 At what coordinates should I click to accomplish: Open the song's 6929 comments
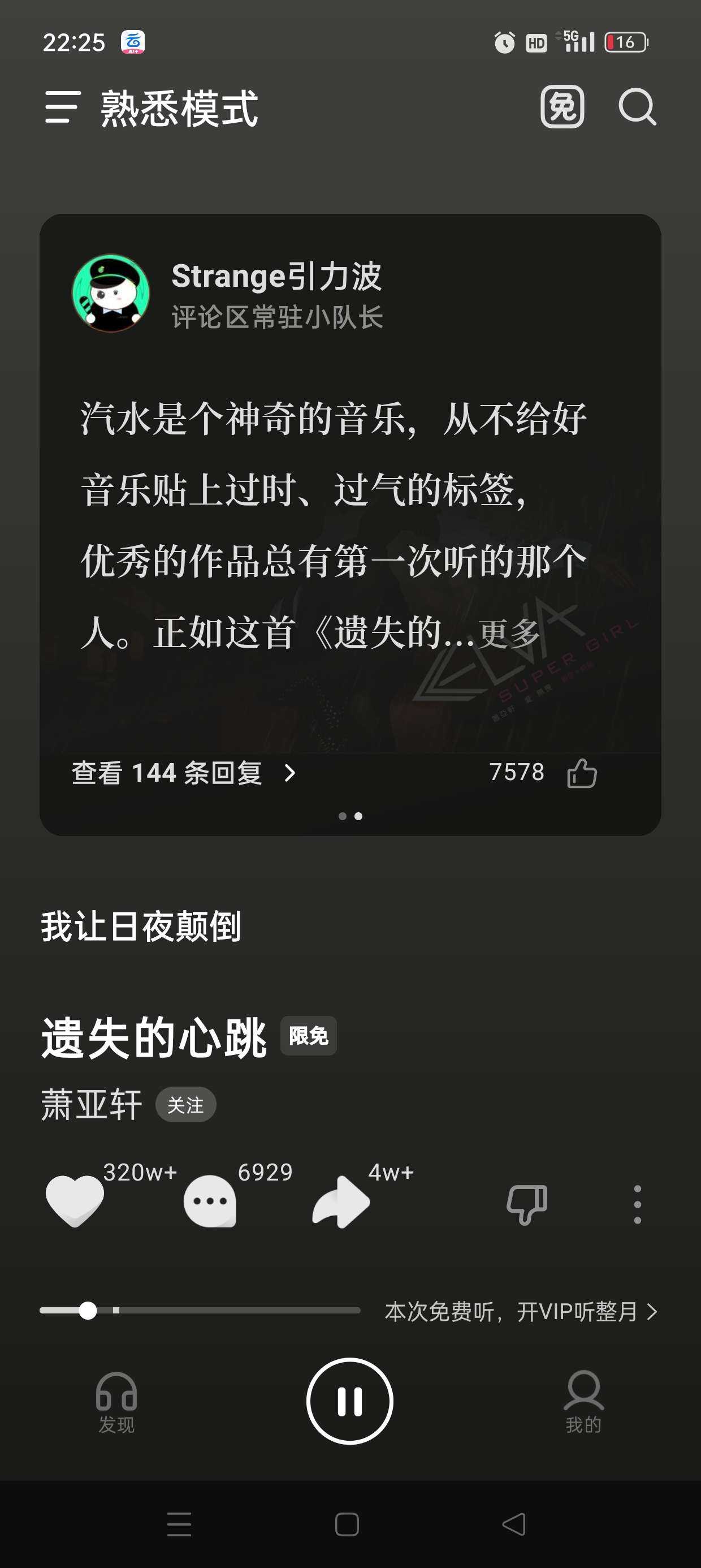[210, 1200]
